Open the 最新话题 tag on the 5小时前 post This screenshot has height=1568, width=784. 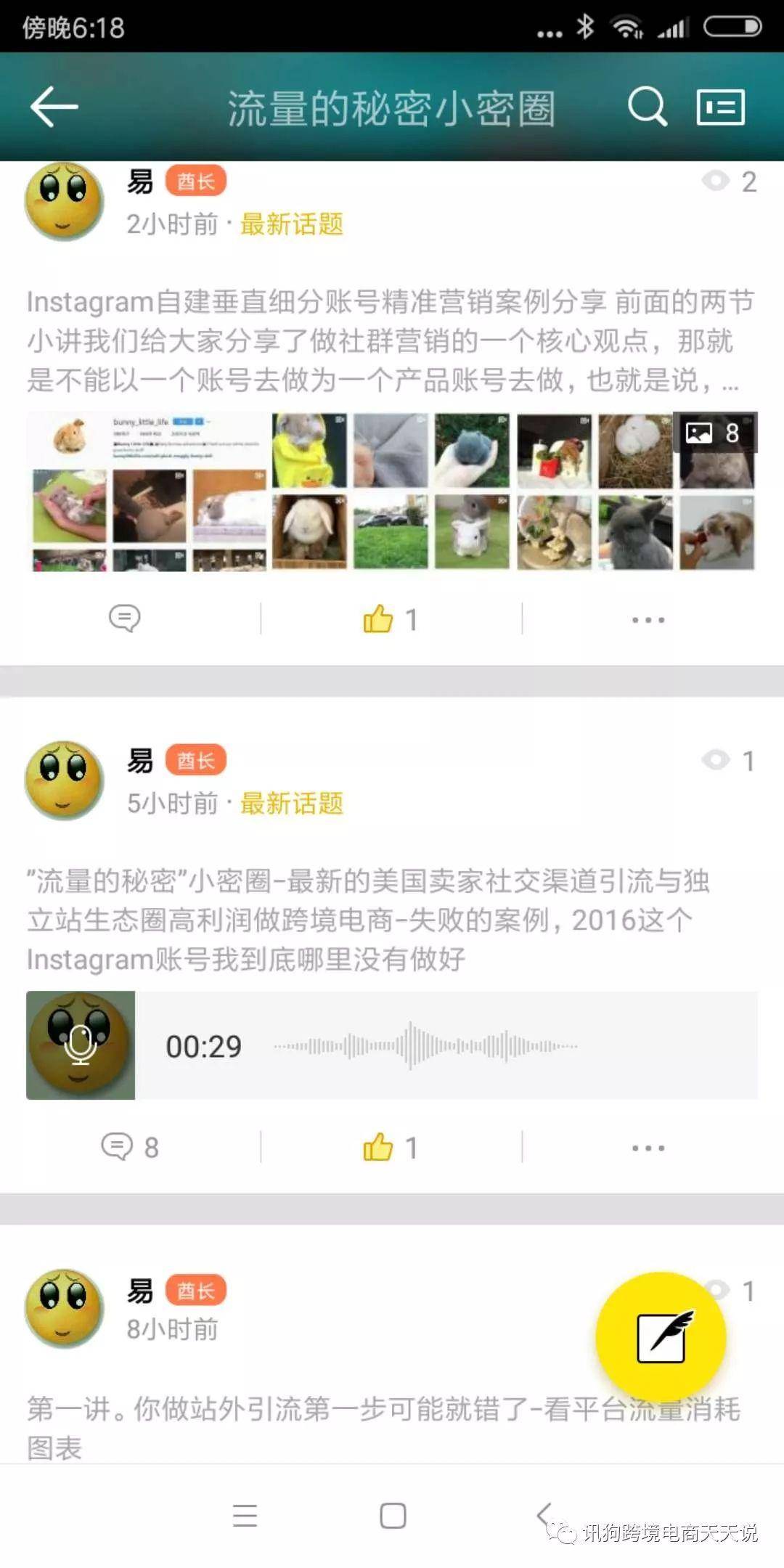click(291, 804)
